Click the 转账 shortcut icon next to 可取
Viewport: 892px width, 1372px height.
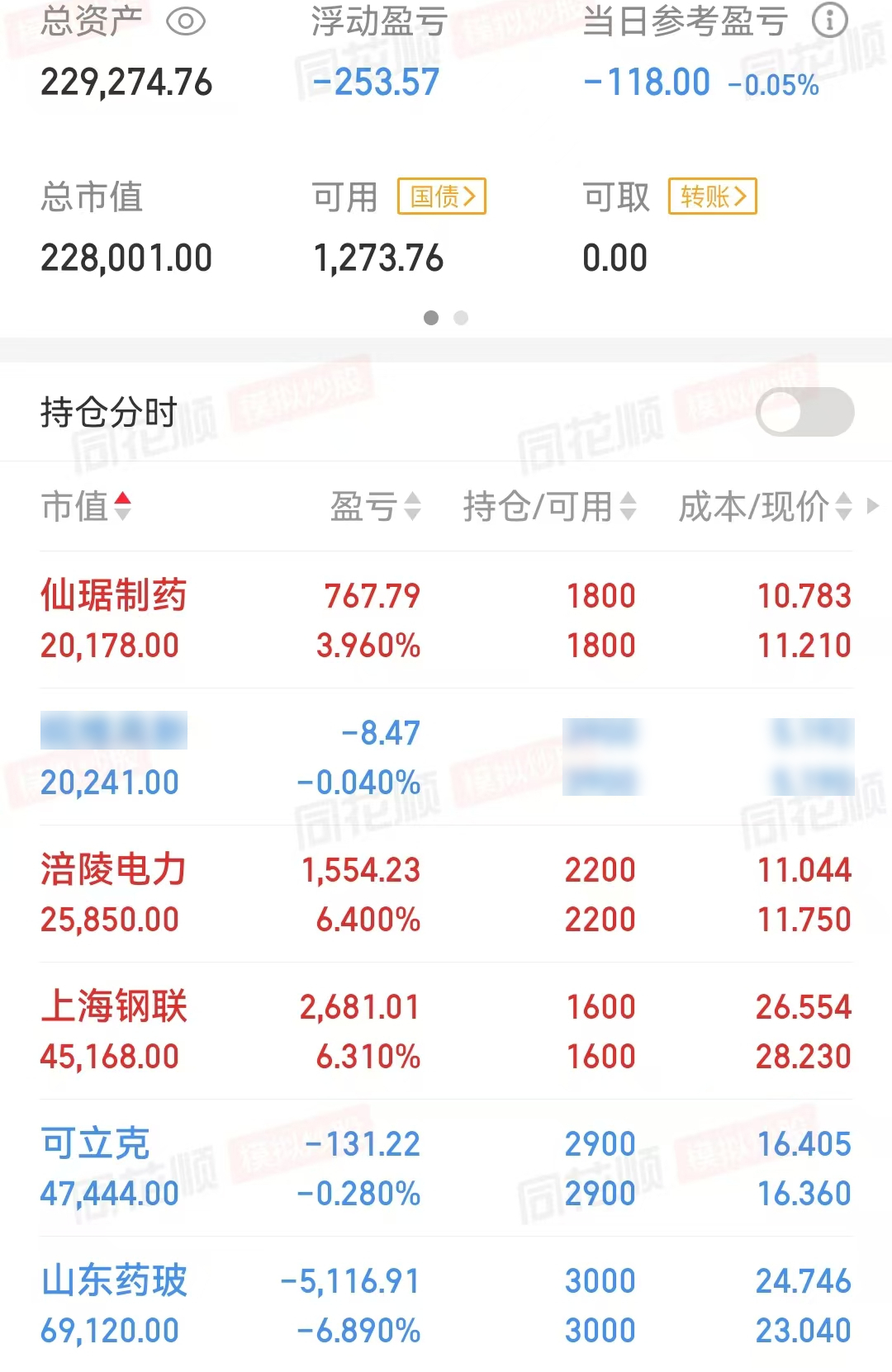(711, 196)
